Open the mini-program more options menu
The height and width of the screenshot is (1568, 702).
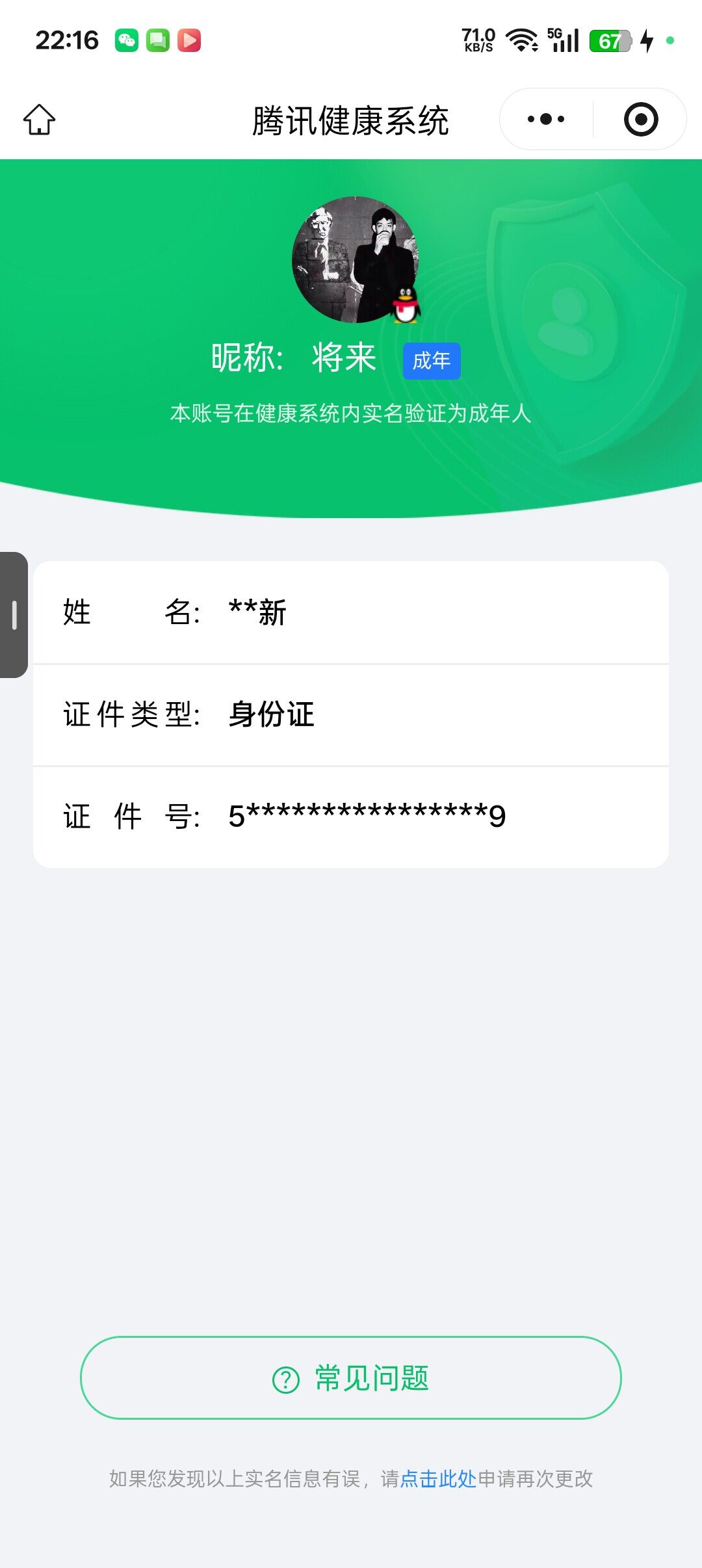[547, 118]
